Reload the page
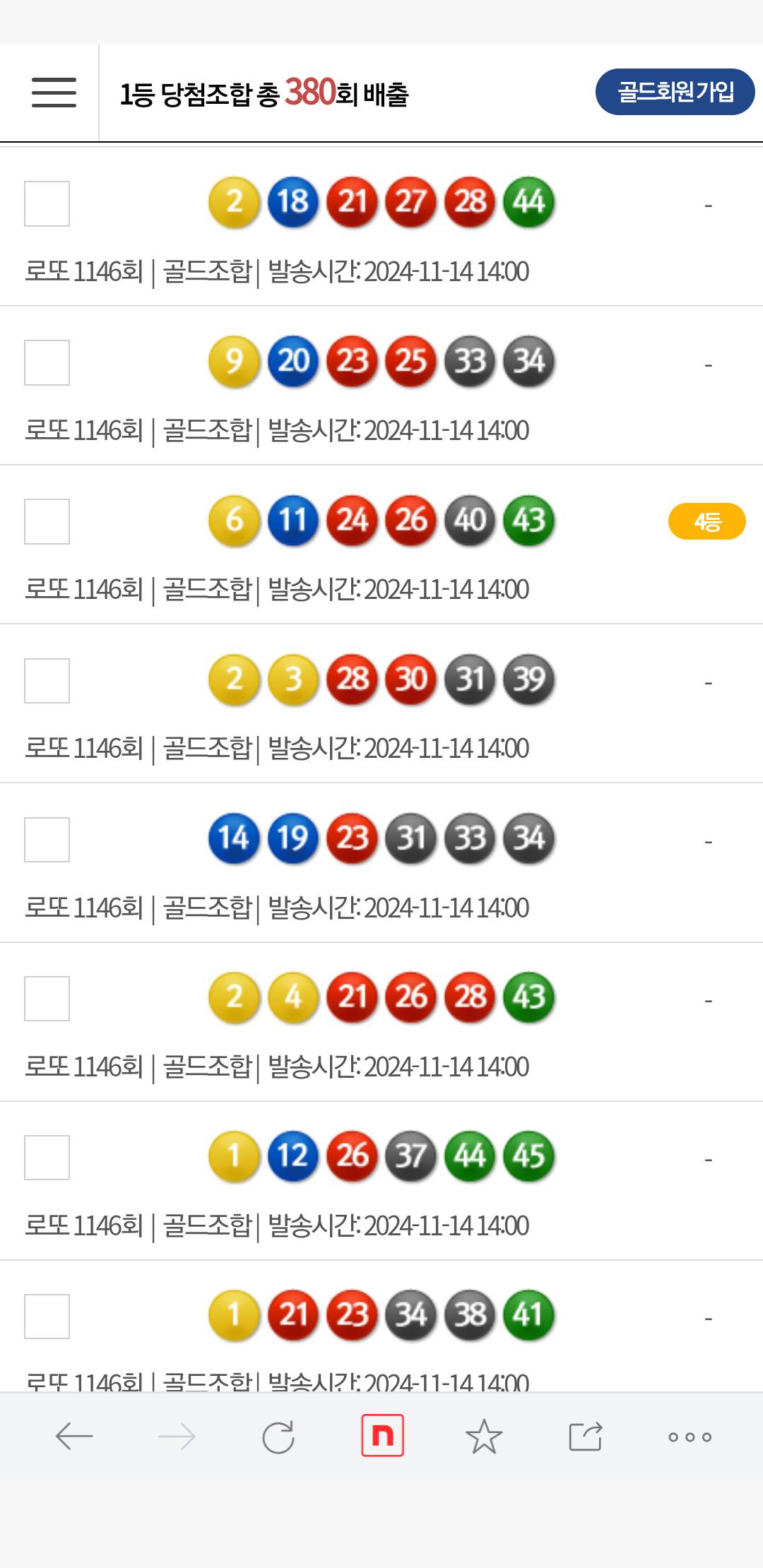Screen dimensions: 763x1568 [x=278, y=1437]
